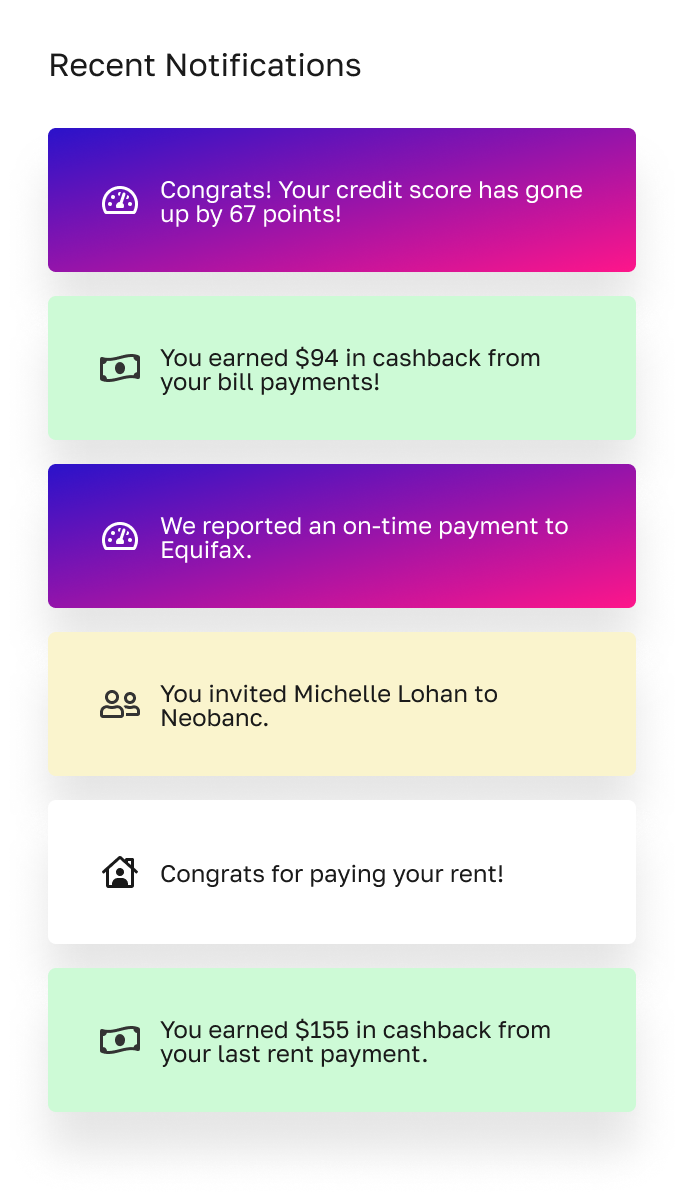Open the $155 rent cashback notification

point(342,1040)
